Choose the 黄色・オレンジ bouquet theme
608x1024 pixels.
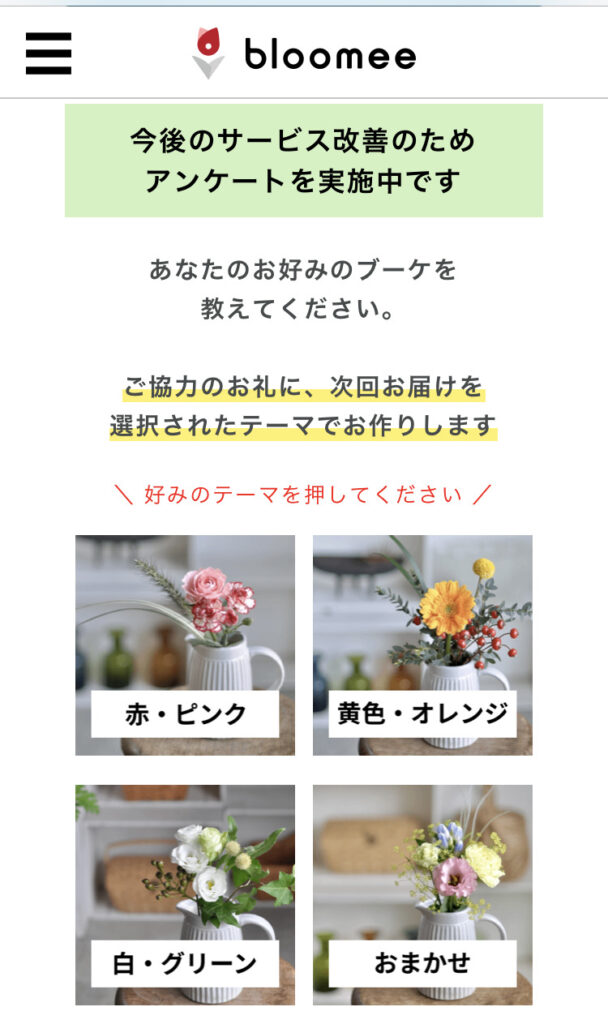422,645
